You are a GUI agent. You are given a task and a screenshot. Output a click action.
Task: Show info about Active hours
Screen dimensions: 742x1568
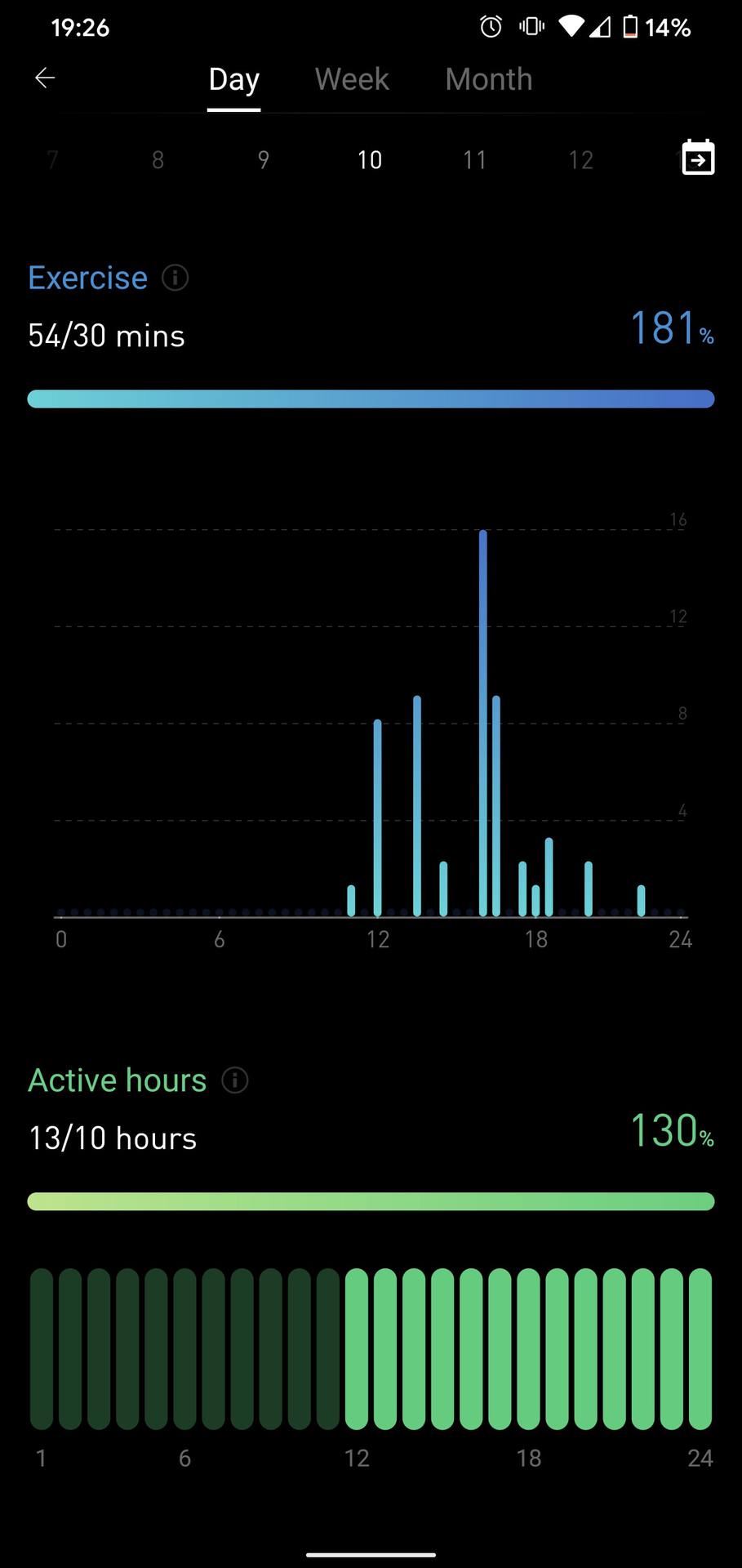(235, 1080)
